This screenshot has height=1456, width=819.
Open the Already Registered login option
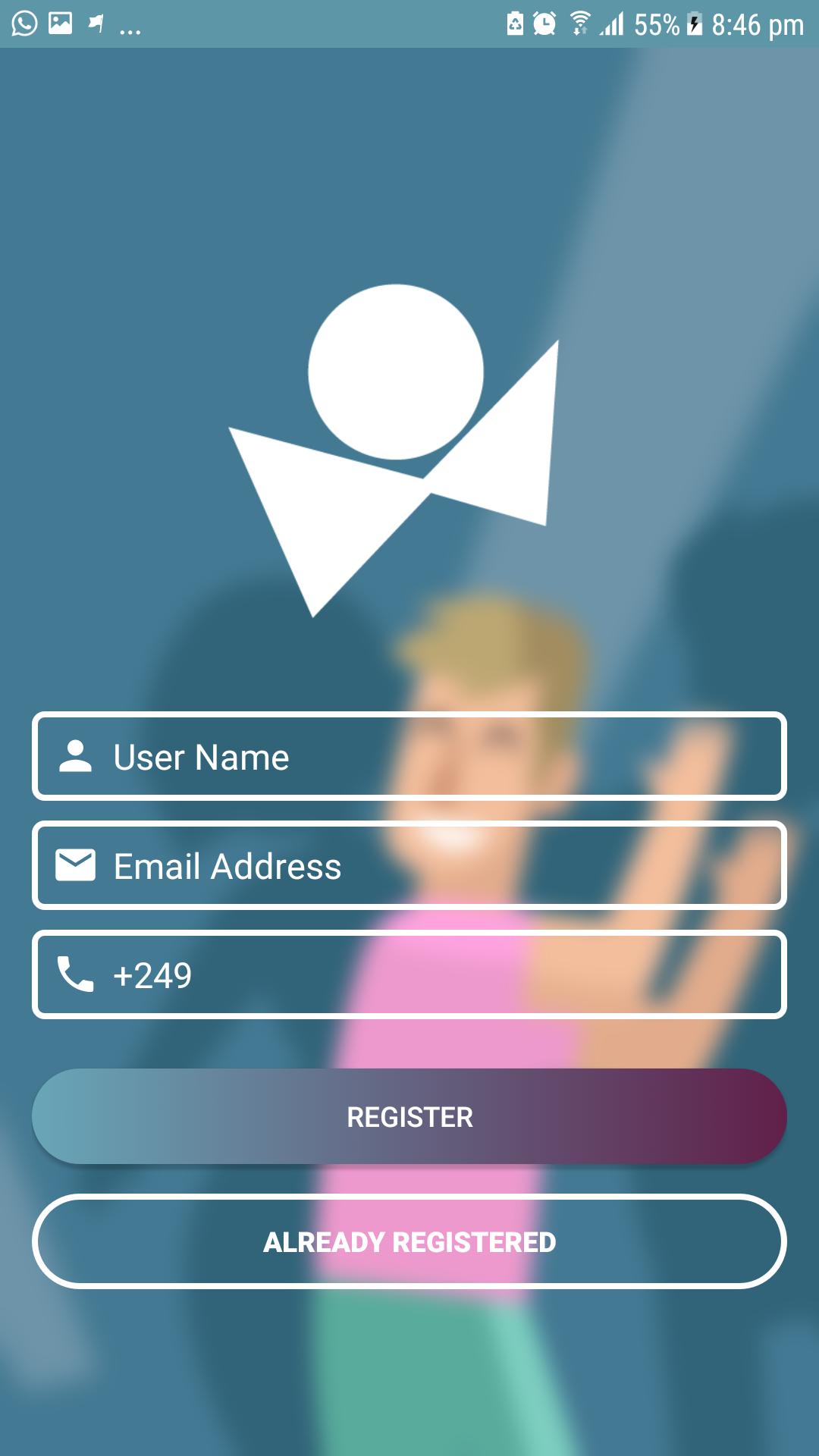(x=409, y=1242)
